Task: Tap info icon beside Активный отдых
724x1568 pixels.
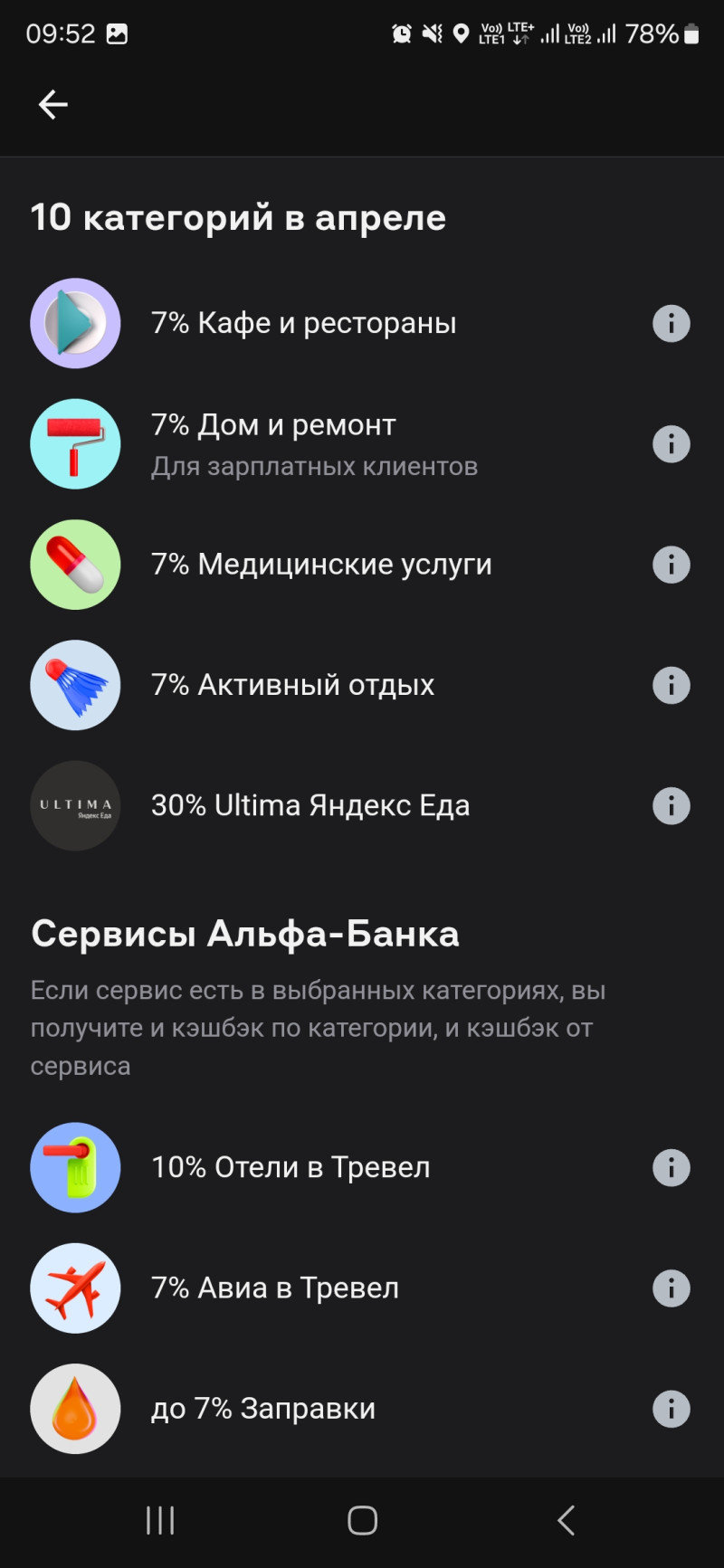Action: click(671, 685)
